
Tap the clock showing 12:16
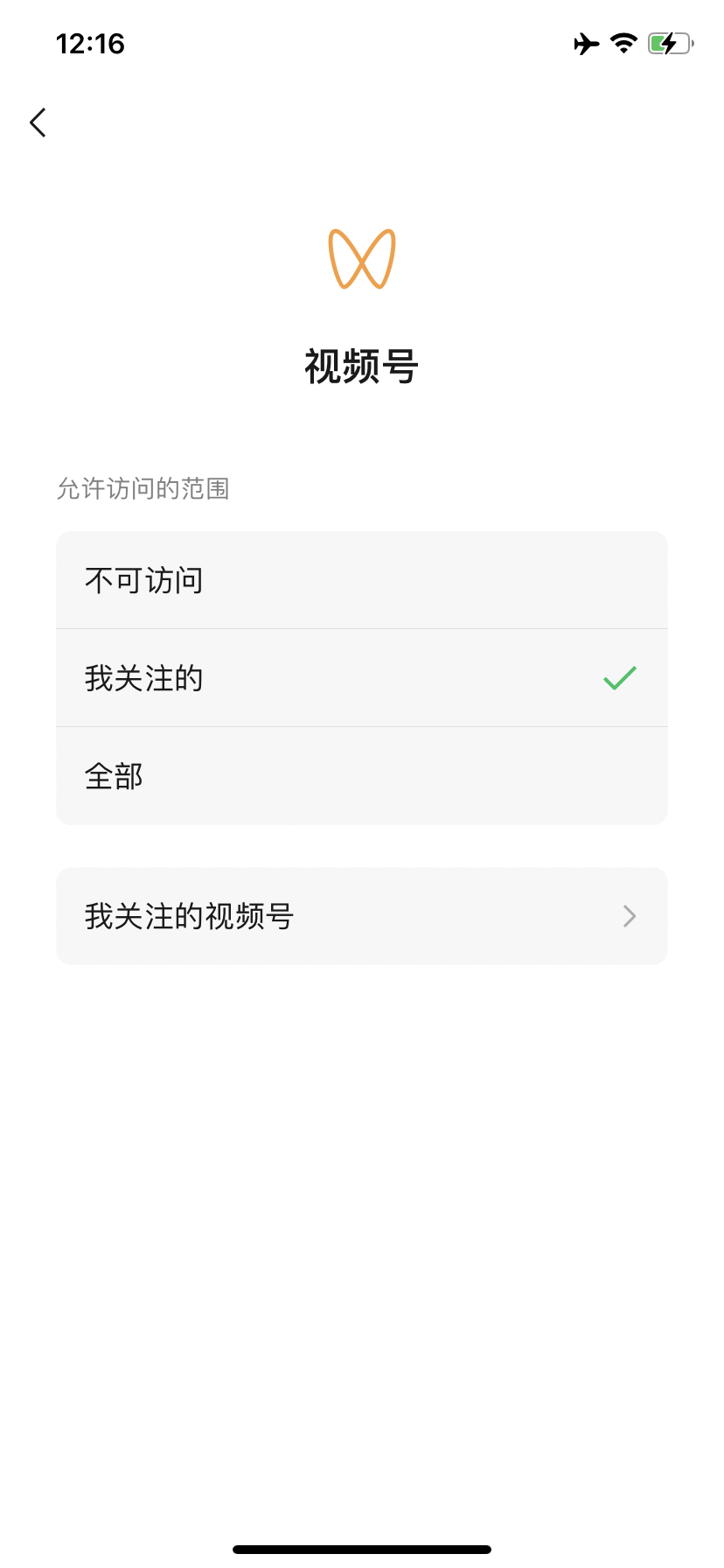coord(90,44)
